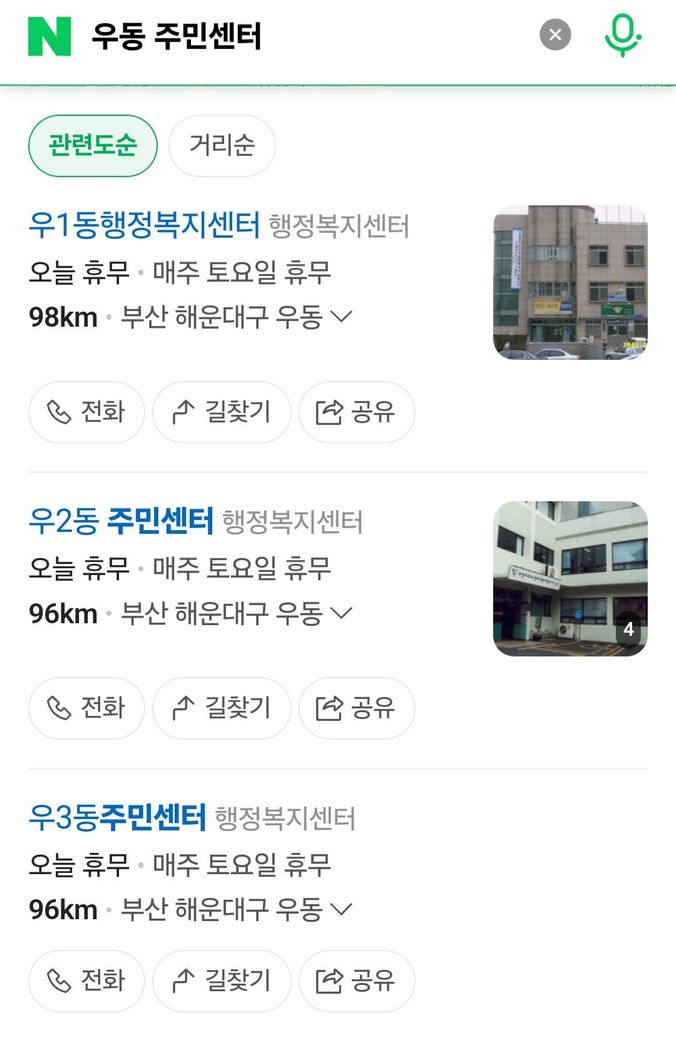Image resolution: width=676 pixels, height=1040 pixels.
Task: Sort results by 관련도순
Action: click(93, 146)
